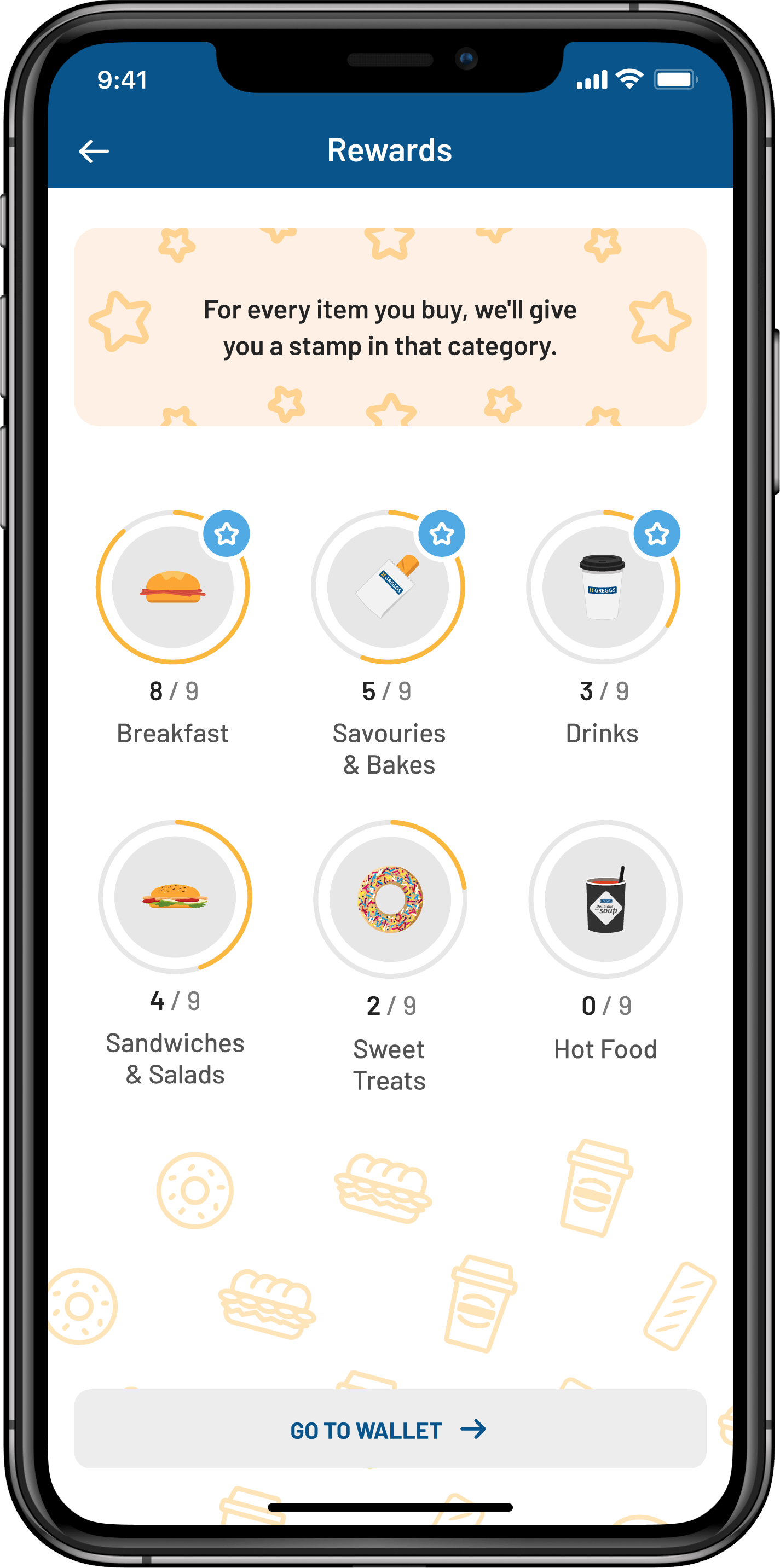This screenshot has width=780, height=1568.
Task: Open the Sweet Treats category
Action: coord(390,899)
